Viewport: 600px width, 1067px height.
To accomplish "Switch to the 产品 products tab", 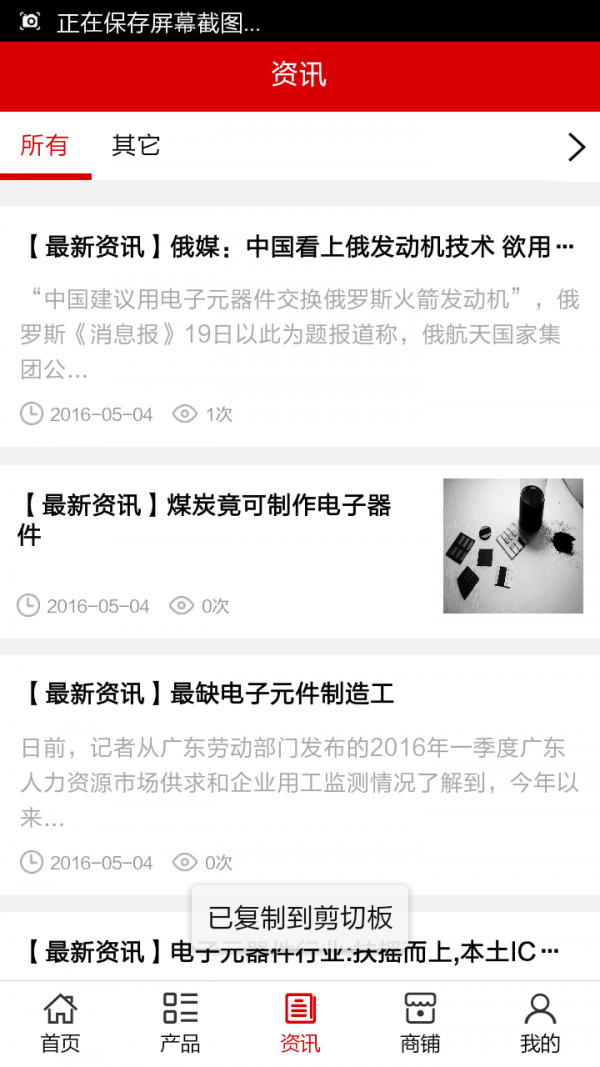I will pyautogui.click(x=180, y=1023).
